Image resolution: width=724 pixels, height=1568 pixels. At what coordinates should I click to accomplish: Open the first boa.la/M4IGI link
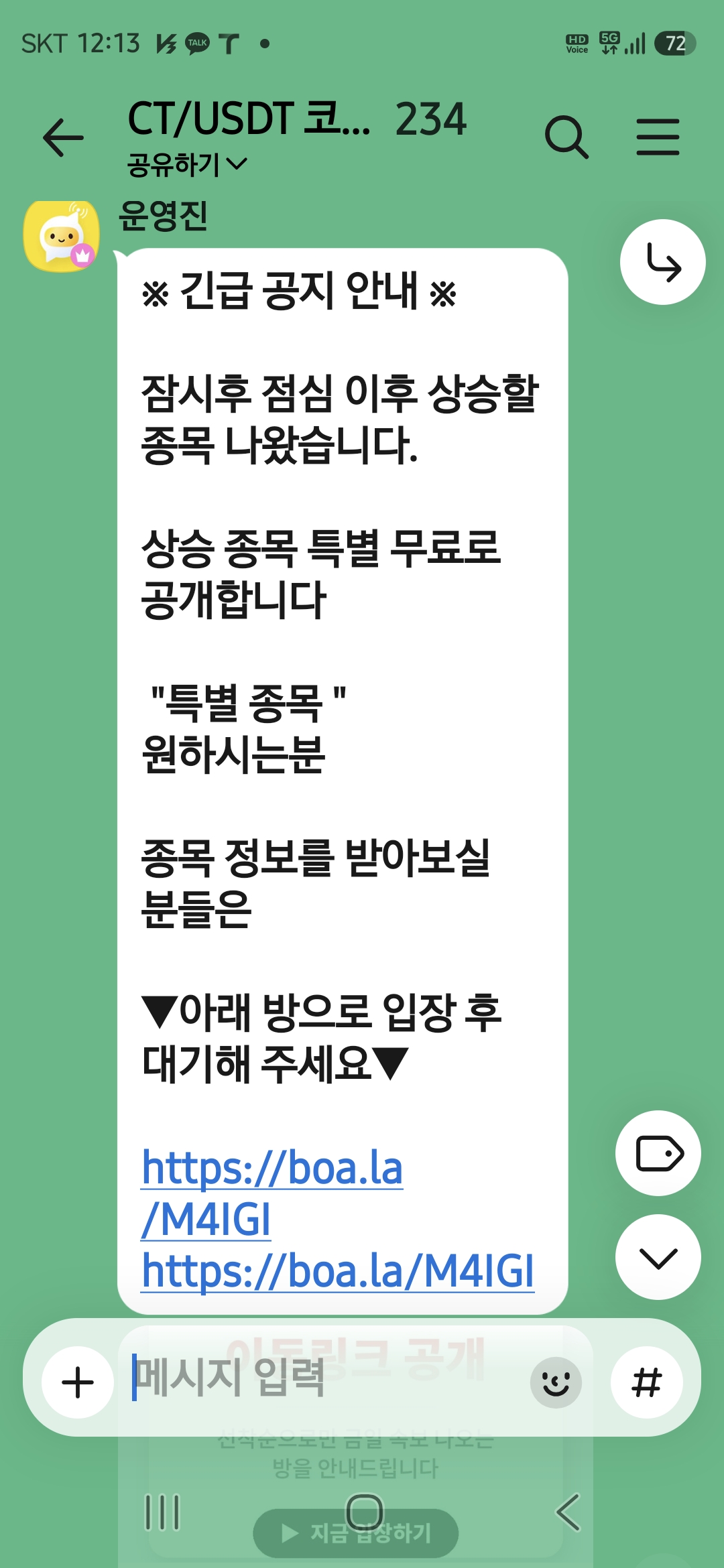[271, 1193]
